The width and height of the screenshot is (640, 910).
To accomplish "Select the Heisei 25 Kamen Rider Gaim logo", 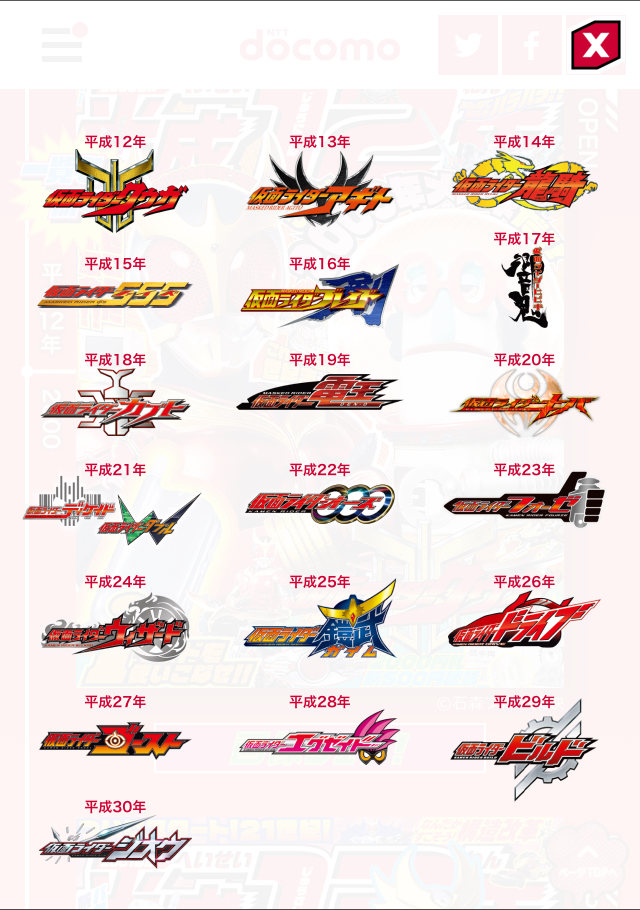I will tap(319, 622).
